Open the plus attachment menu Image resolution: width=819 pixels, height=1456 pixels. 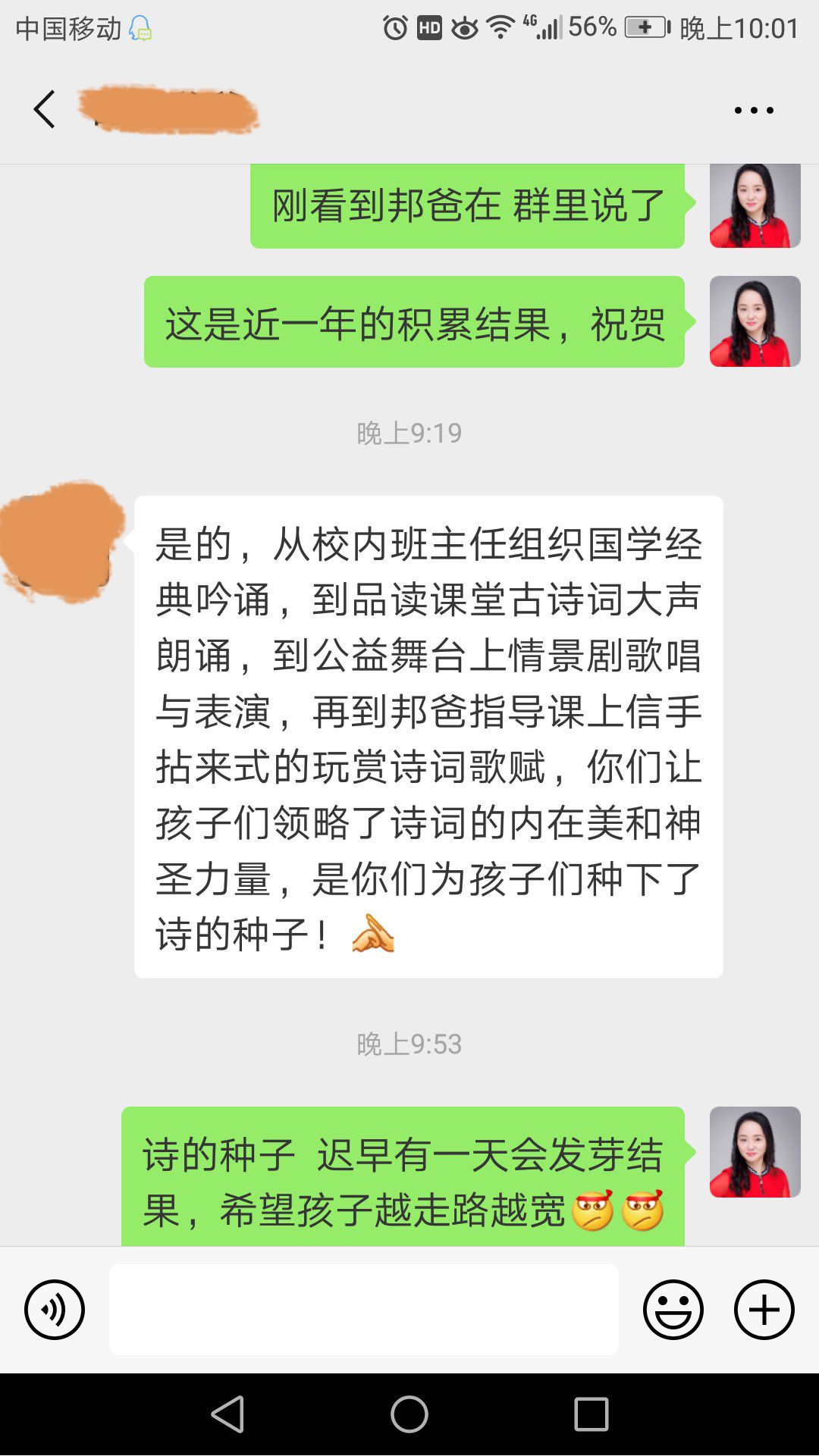(764, 1310)
